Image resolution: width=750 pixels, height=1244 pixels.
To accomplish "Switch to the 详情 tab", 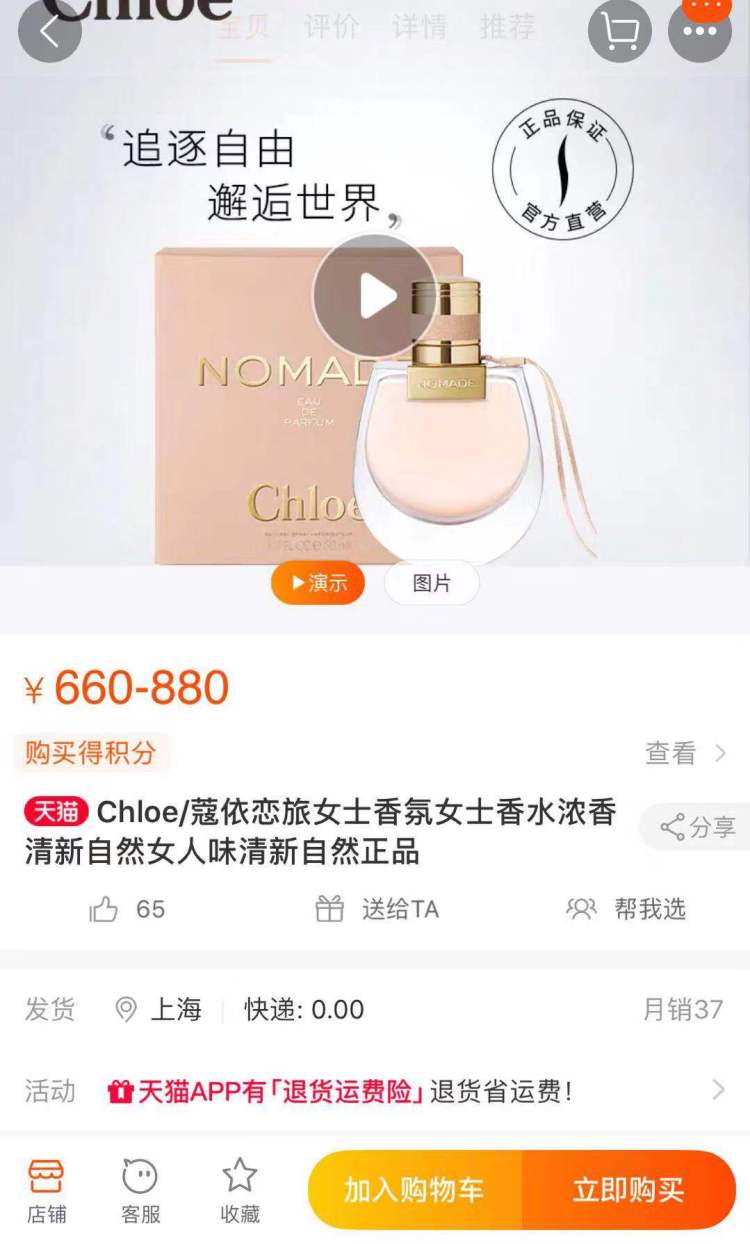I will (419, 27).
